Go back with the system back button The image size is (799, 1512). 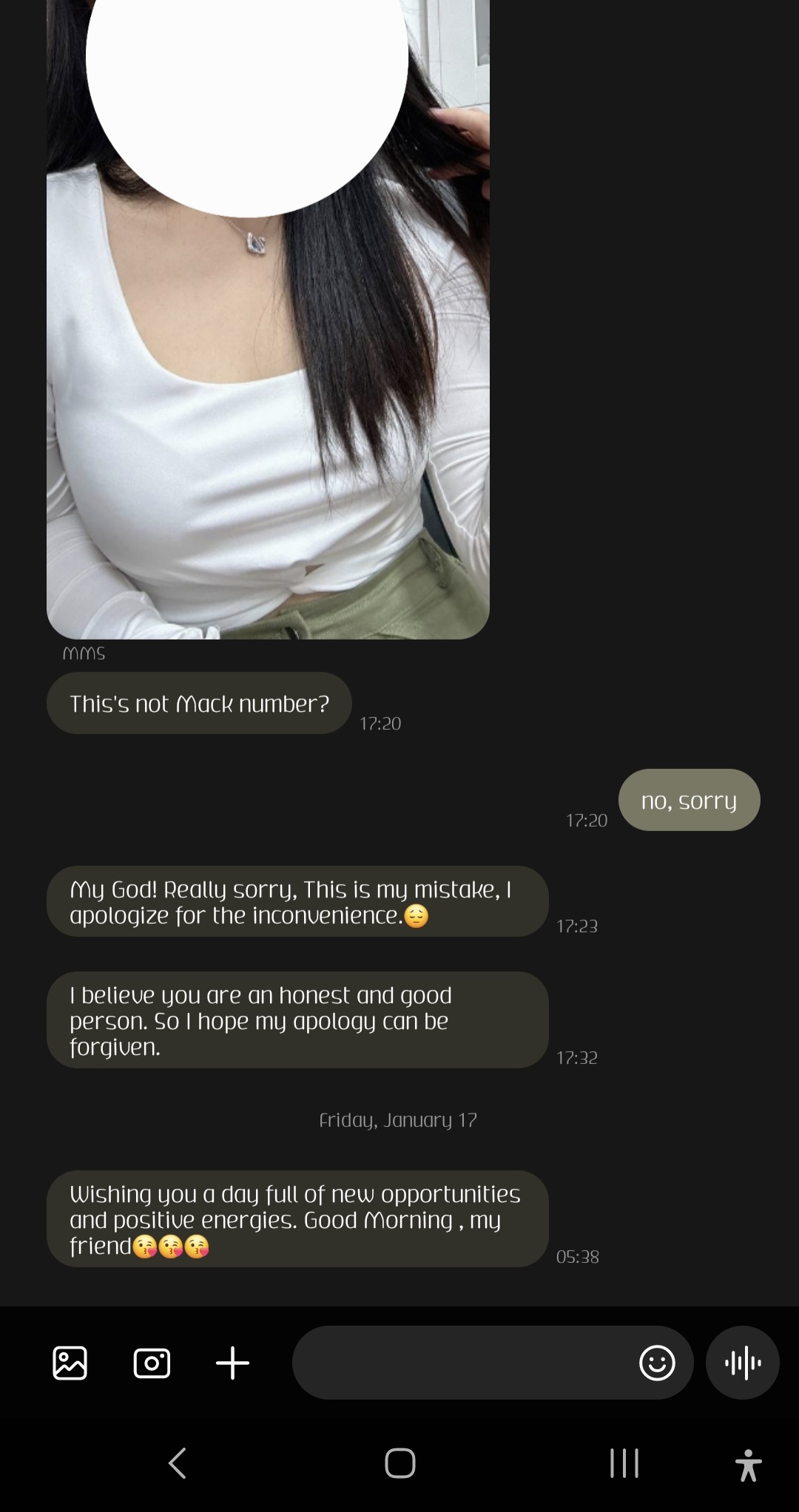point(177,1462)
